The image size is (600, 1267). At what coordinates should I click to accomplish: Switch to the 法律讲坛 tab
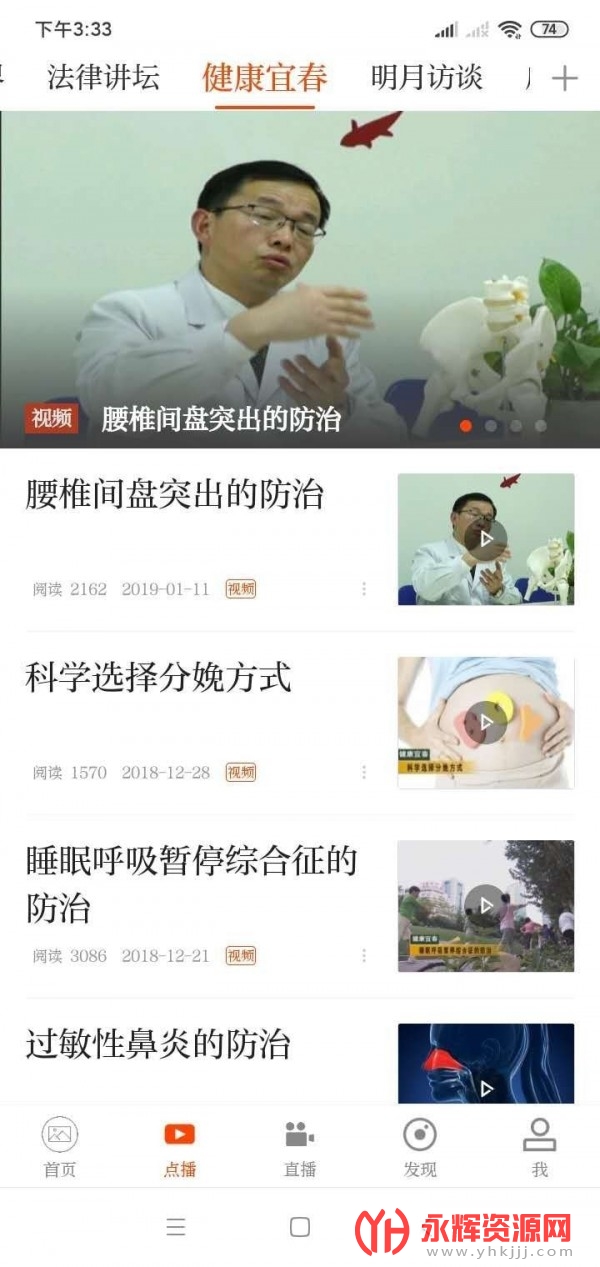coord(104,78)
